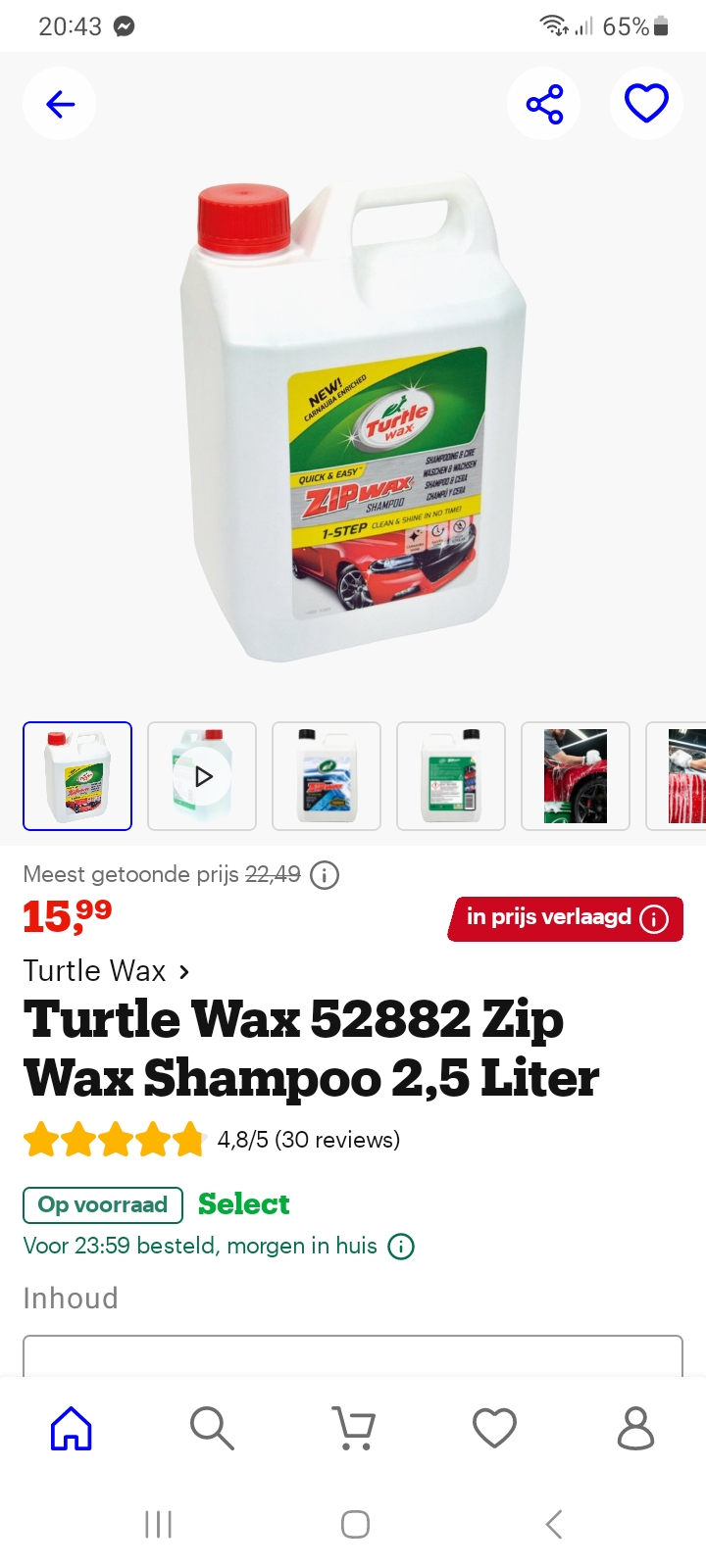Open the search icon in bottom navigation
The image size is (706, 1568).
[x=213, y=1428]
